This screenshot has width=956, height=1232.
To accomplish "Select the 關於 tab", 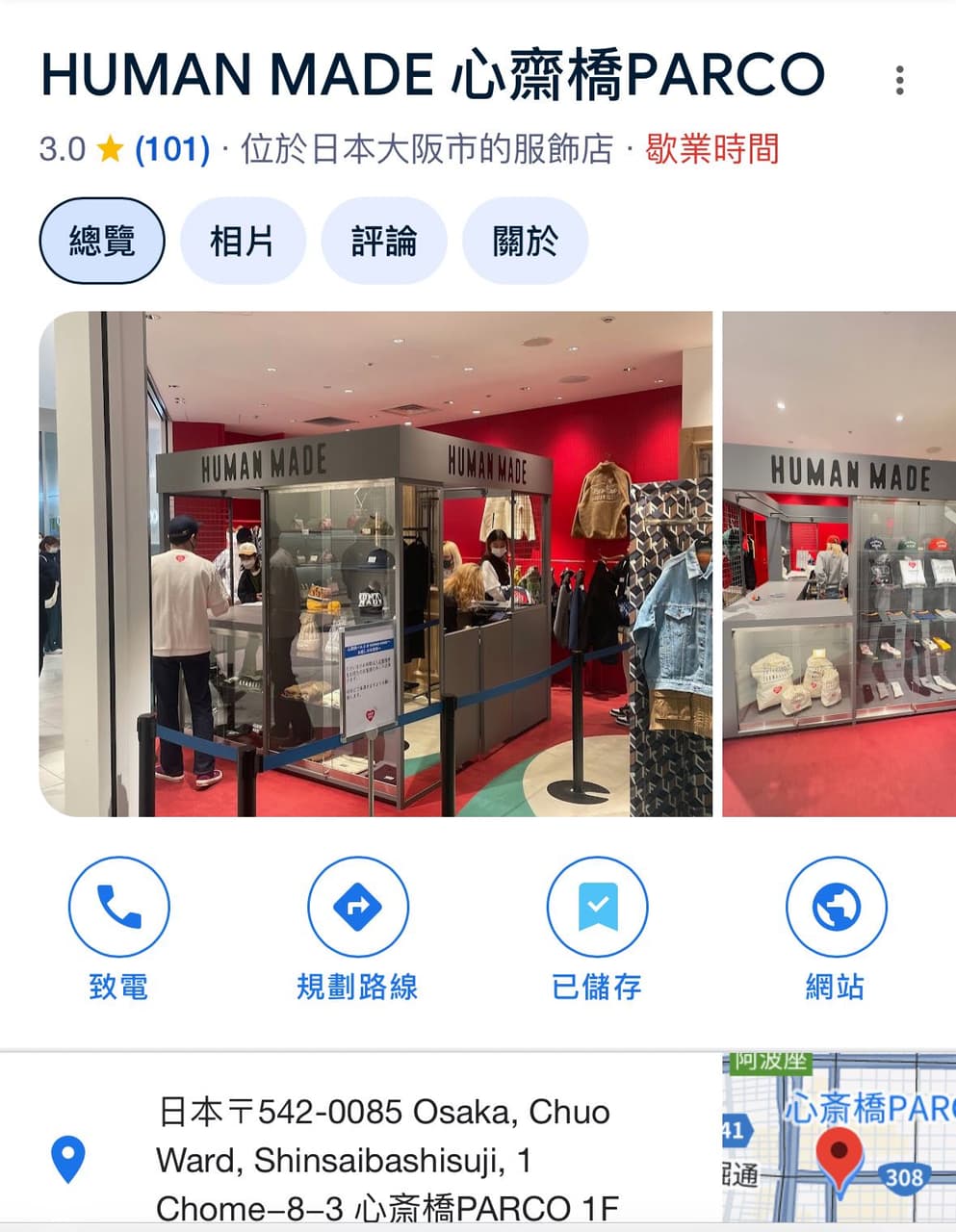I will pyautogui.click(x=526, y=242).
